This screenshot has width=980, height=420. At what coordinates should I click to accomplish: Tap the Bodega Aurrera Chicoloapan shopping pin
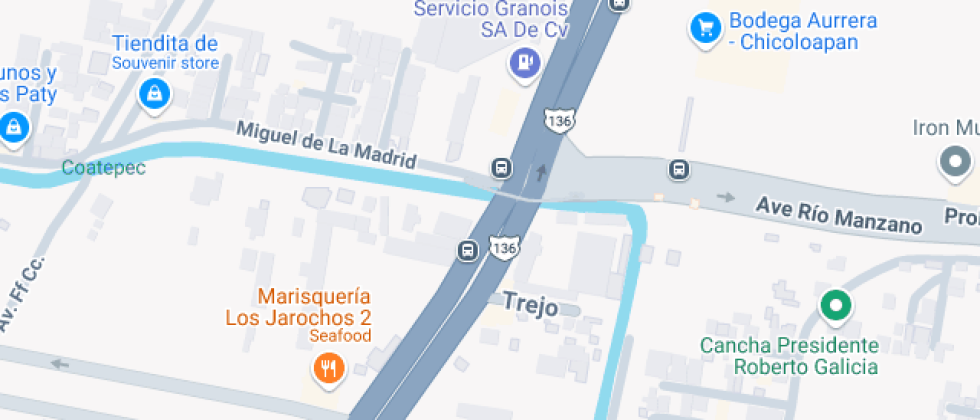707,27
